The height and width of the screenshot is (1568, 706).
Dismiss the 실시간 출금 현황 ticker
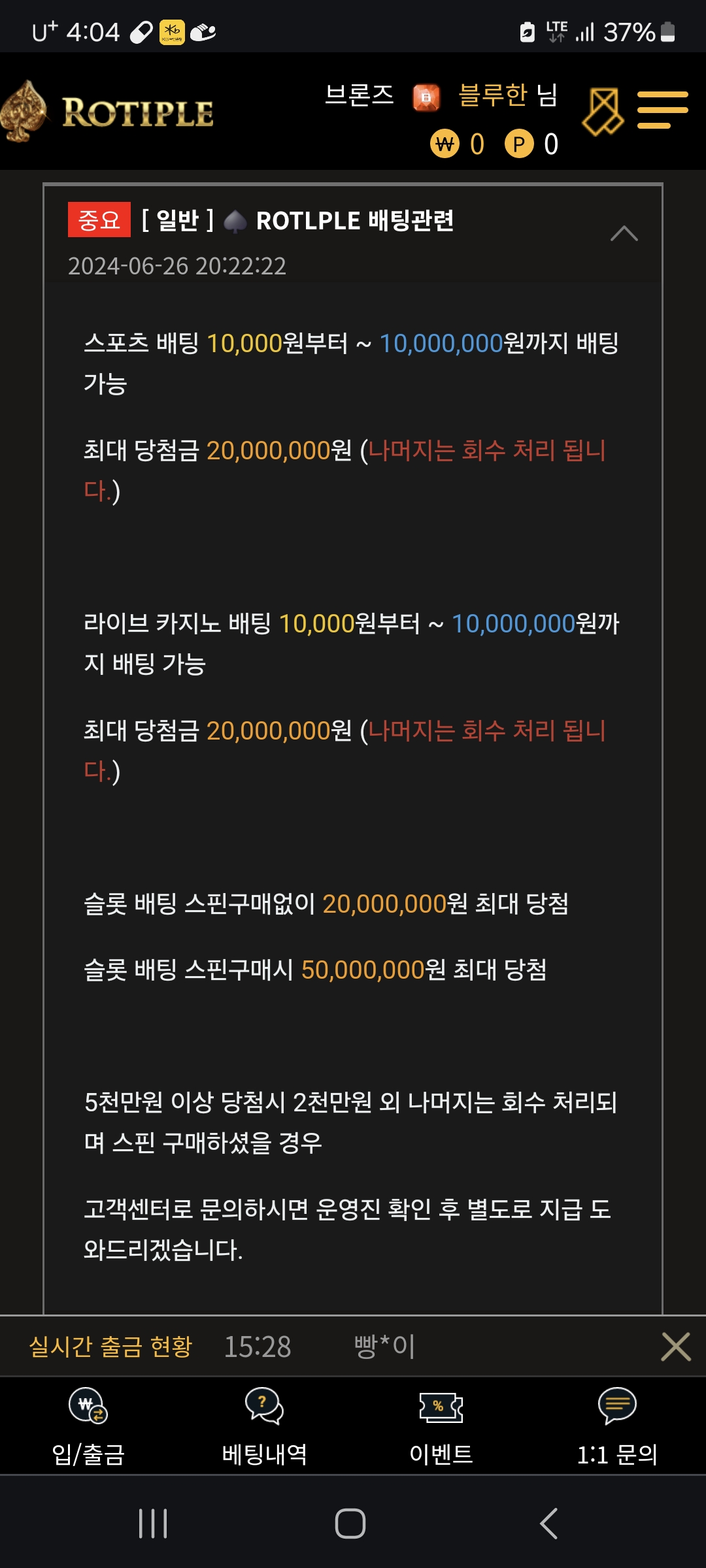675,1347
